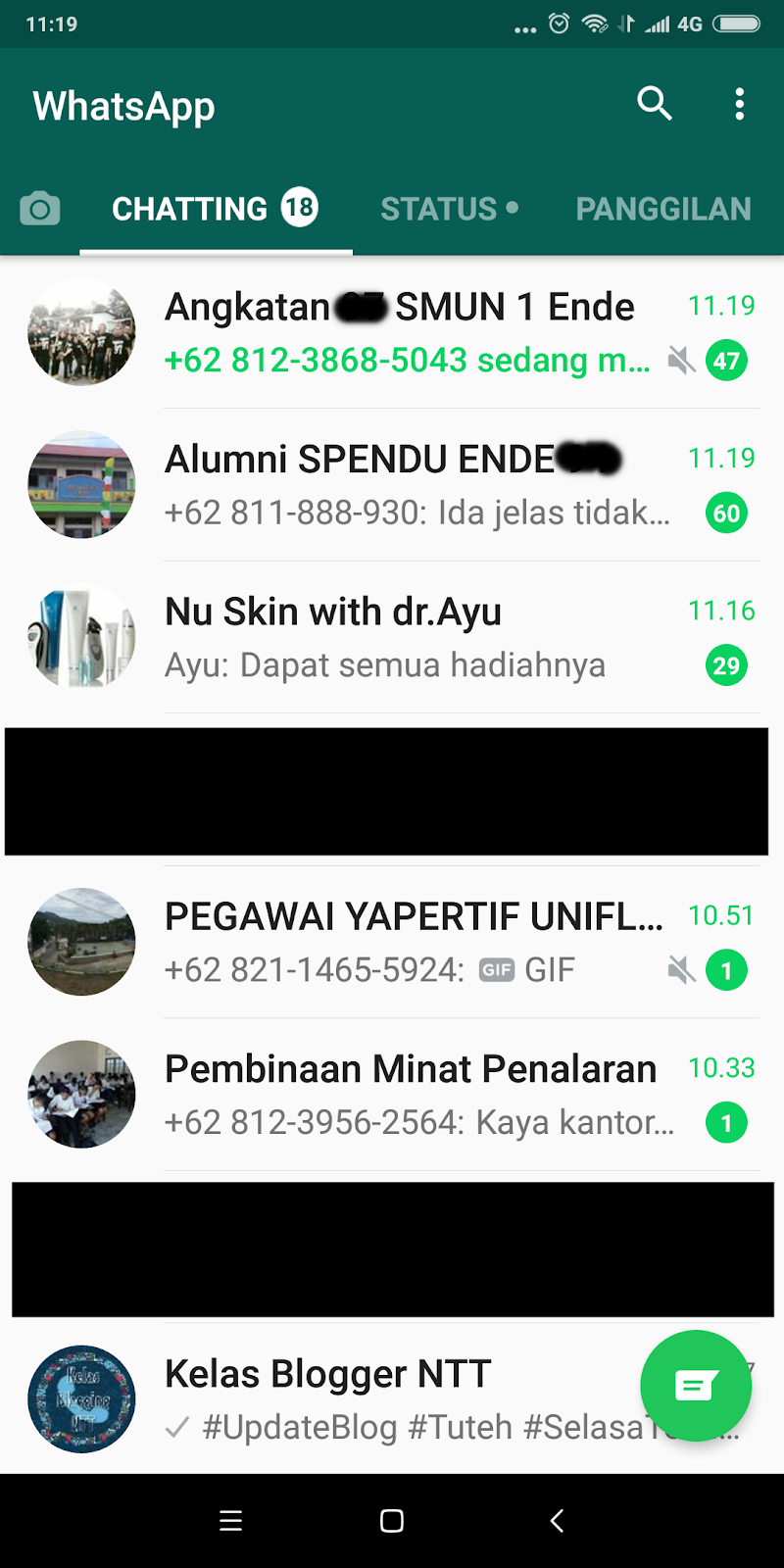Image resolution: width=784 pixels, height=1568 pixels.
Task: Click the muted speaker icon on Angkatan SMUN chat
Action: point(681,361)
